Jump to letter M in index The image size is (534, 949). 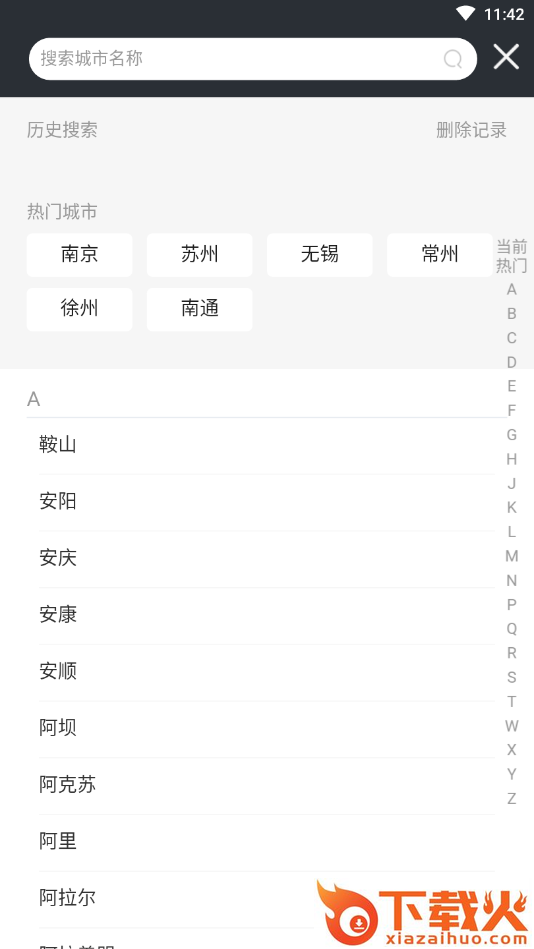tap(512, 556)
